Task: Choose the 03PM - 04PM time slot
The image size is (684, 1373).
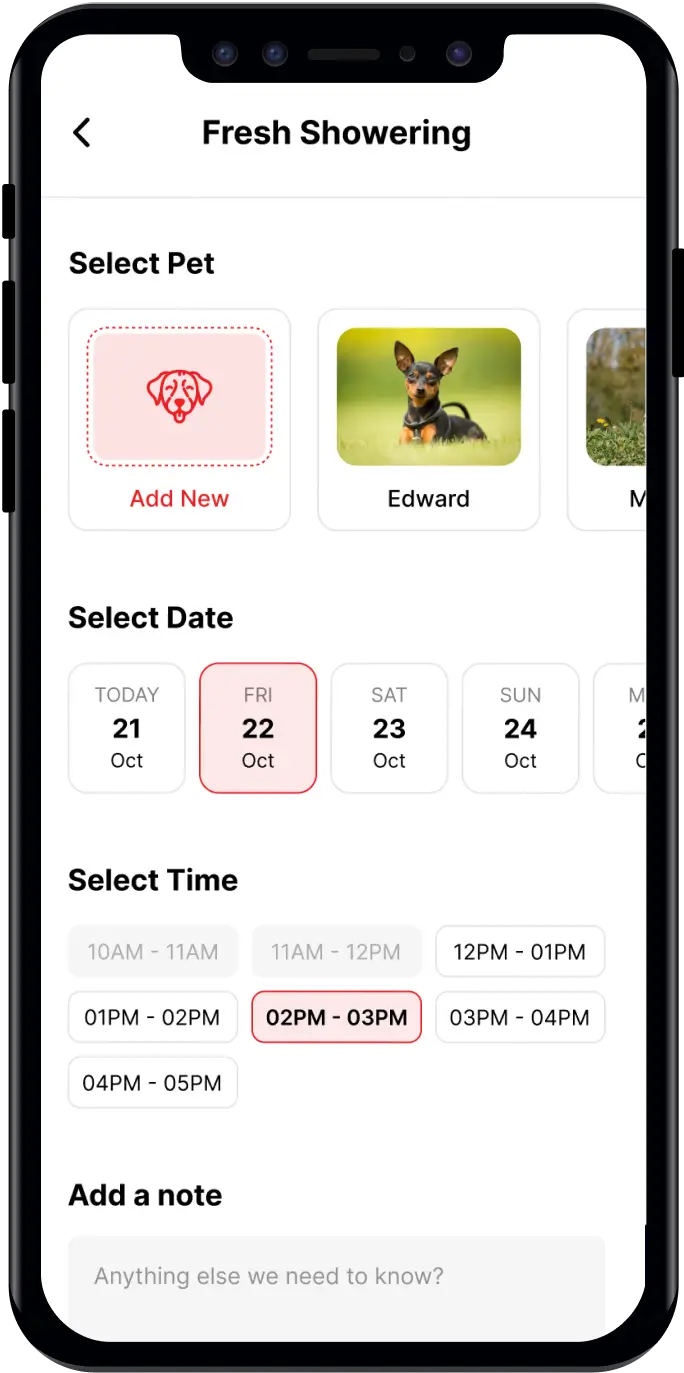Action: (519, 1017)
